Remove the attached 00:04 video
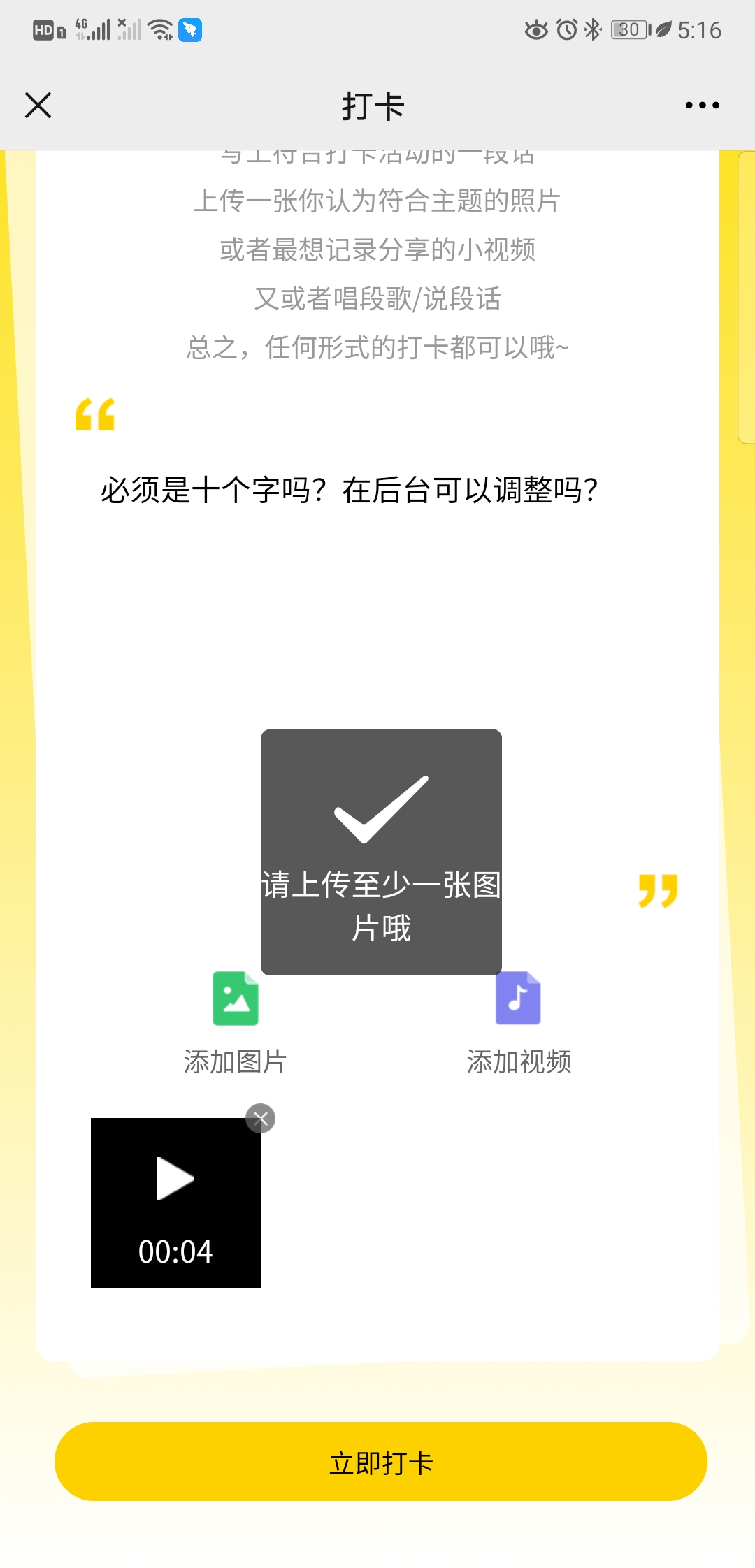755x1568 pixels. pos(261,1119)
